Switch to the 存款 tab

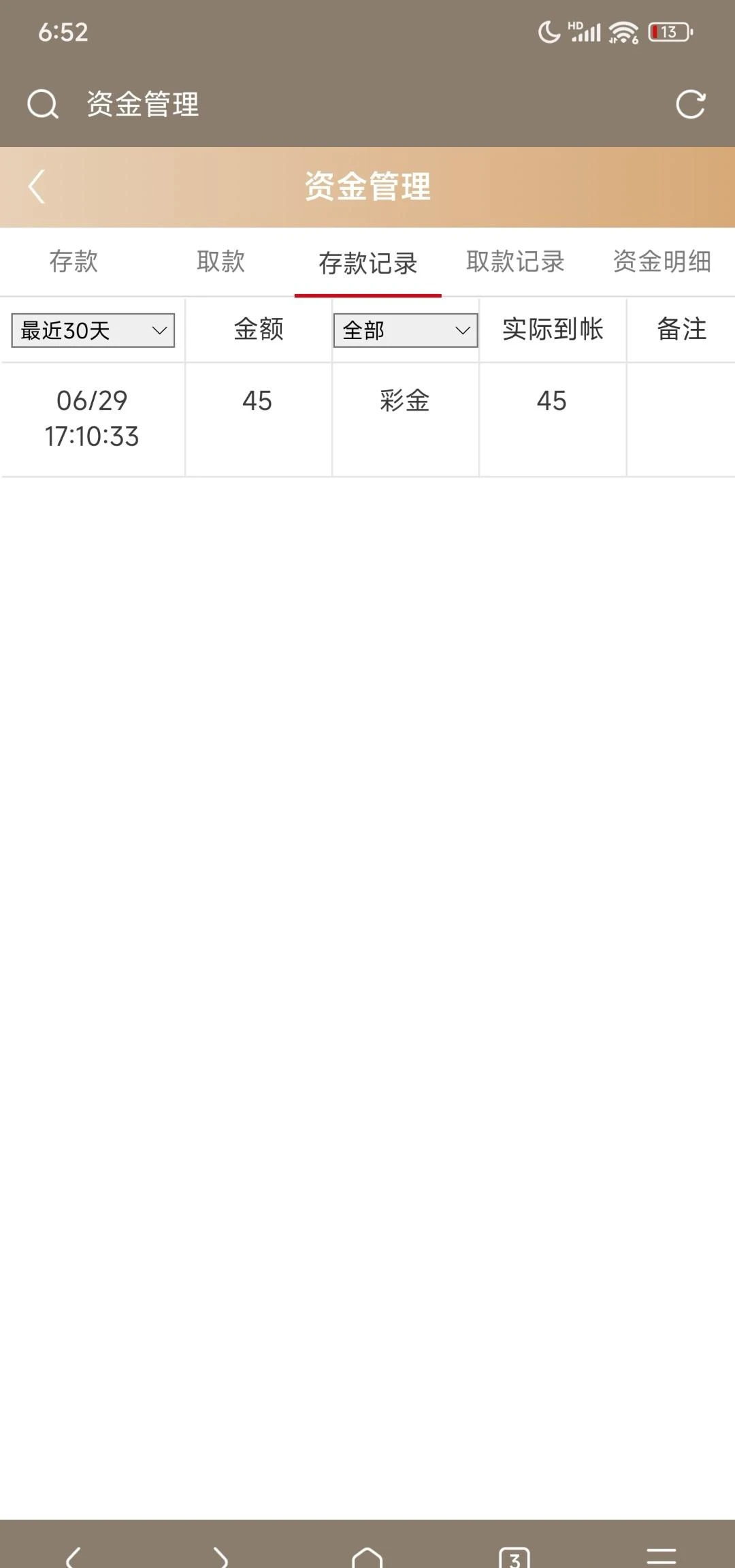point(73,261)
